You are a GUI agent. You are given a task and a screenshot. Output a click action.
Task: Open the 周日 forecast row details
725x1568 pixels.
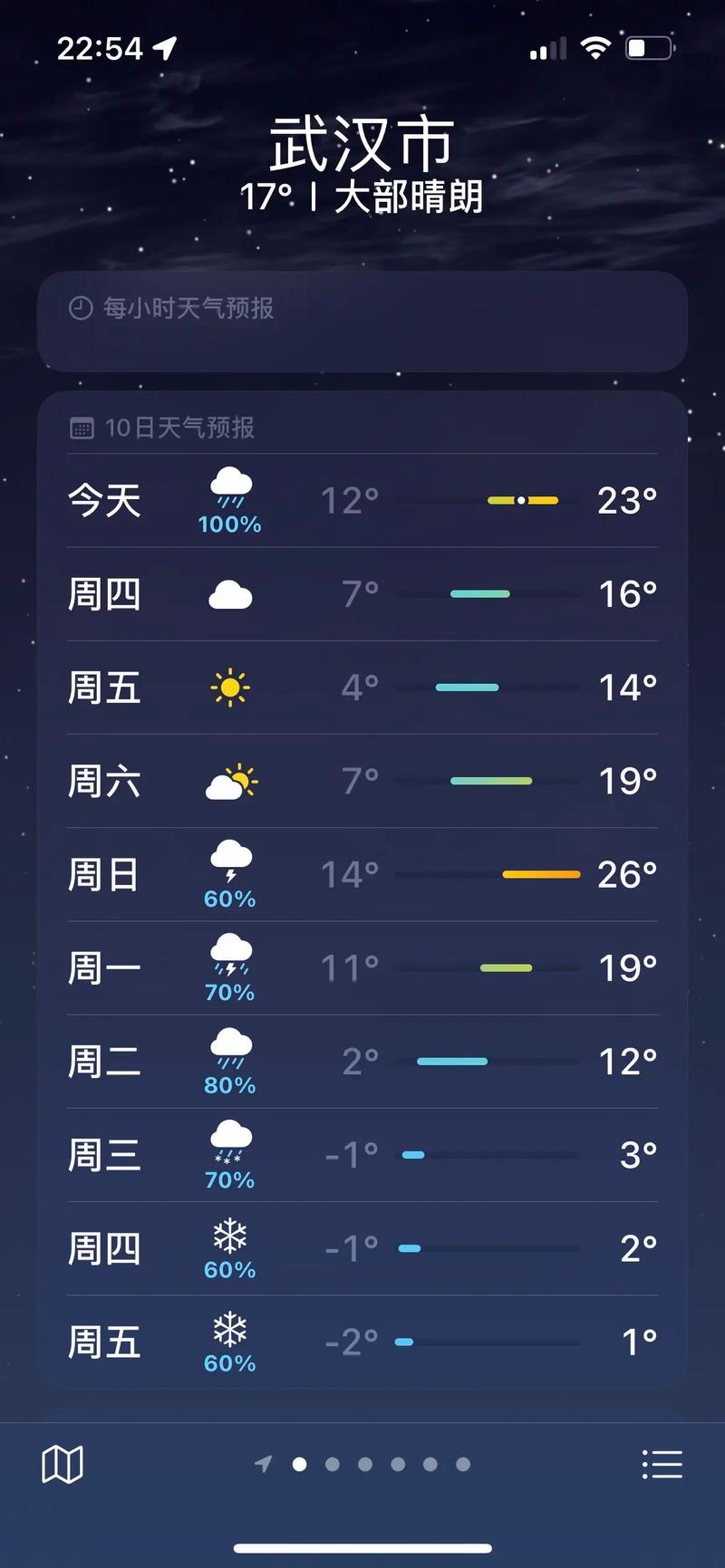coord(362,873)
